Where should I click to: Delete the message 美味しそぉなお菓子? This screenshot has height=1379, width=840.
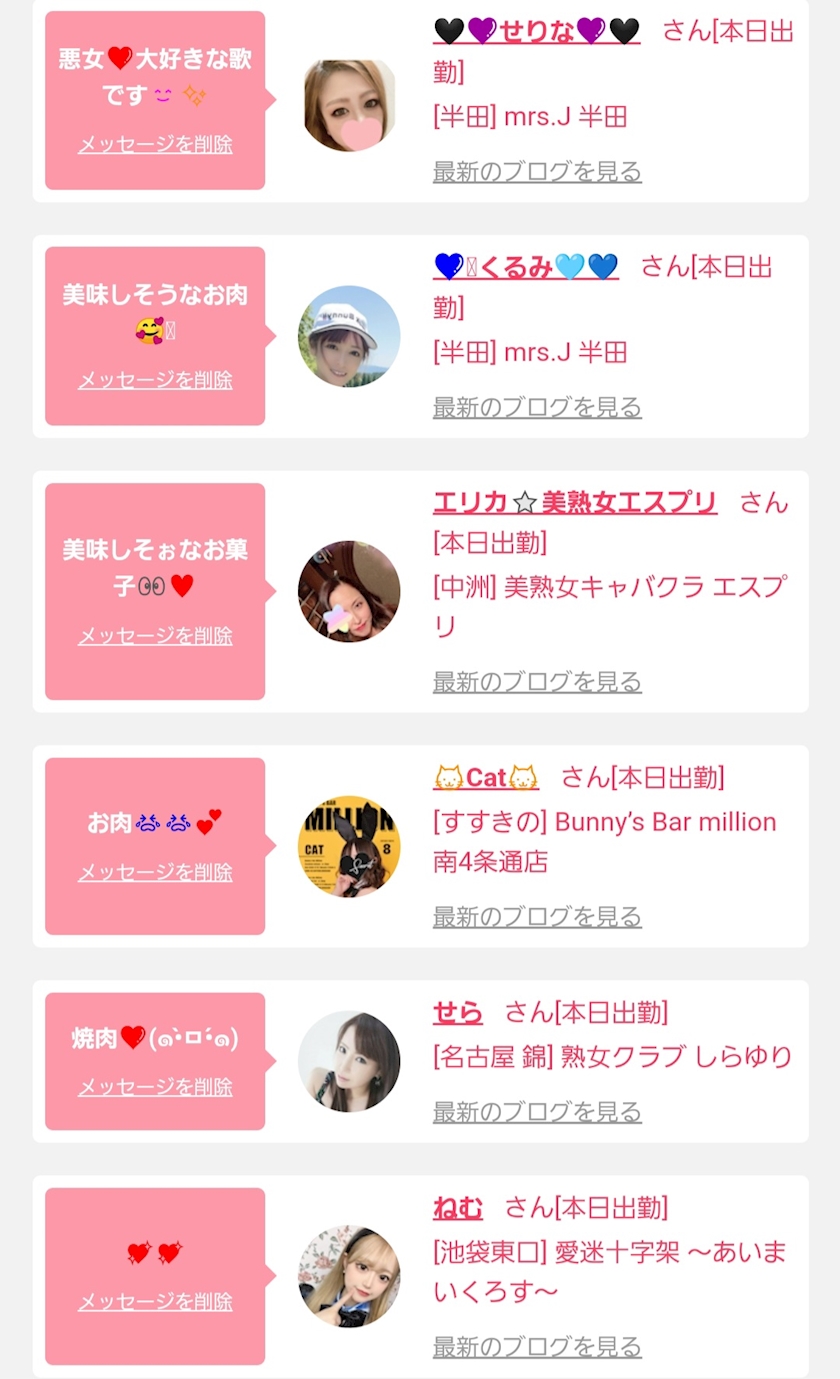coord(155,636)
